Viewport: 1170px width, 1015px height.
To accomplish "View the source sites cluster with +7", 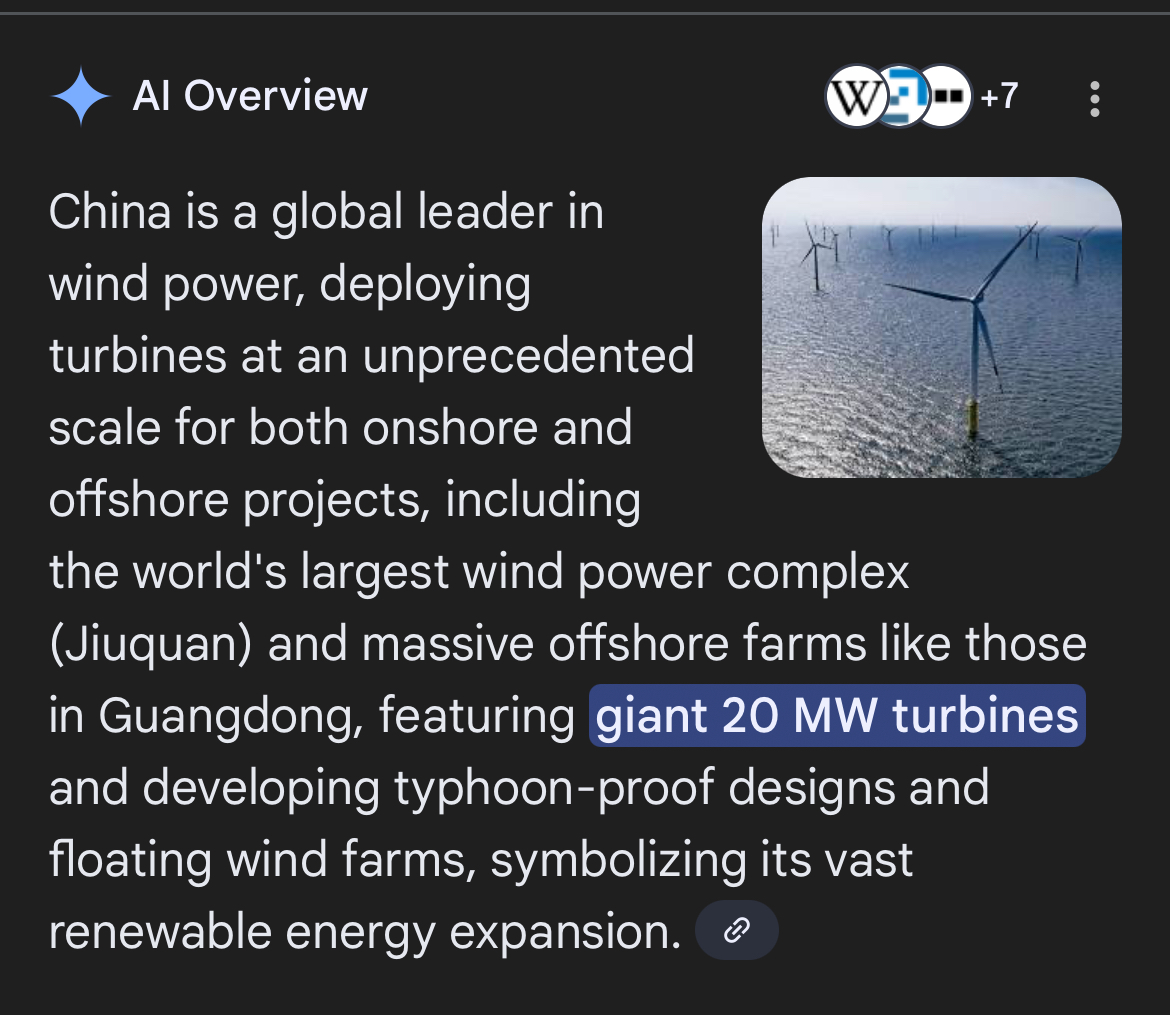I will click(921, 97).
